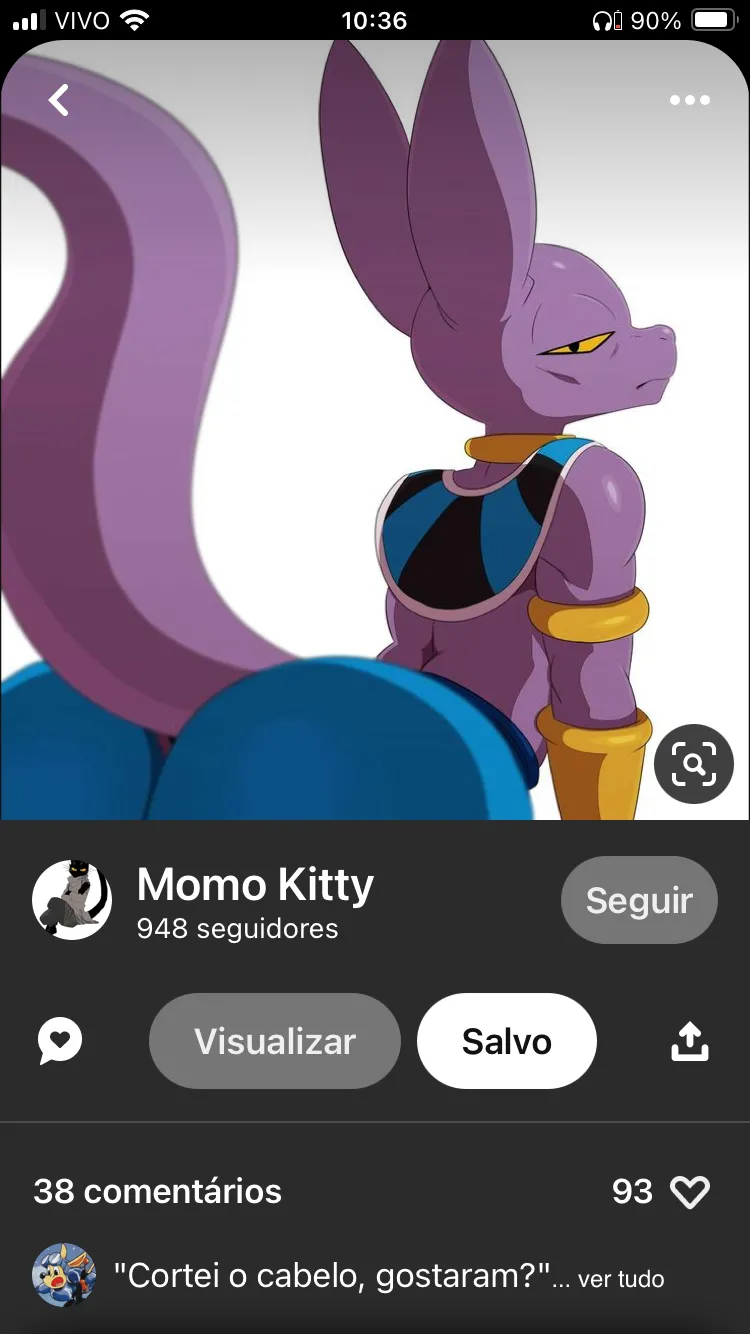The width and height of the screenshot is (750, 1334).
Task: Follow Momo Kitty with Seguir button
Action: point(639,900)
